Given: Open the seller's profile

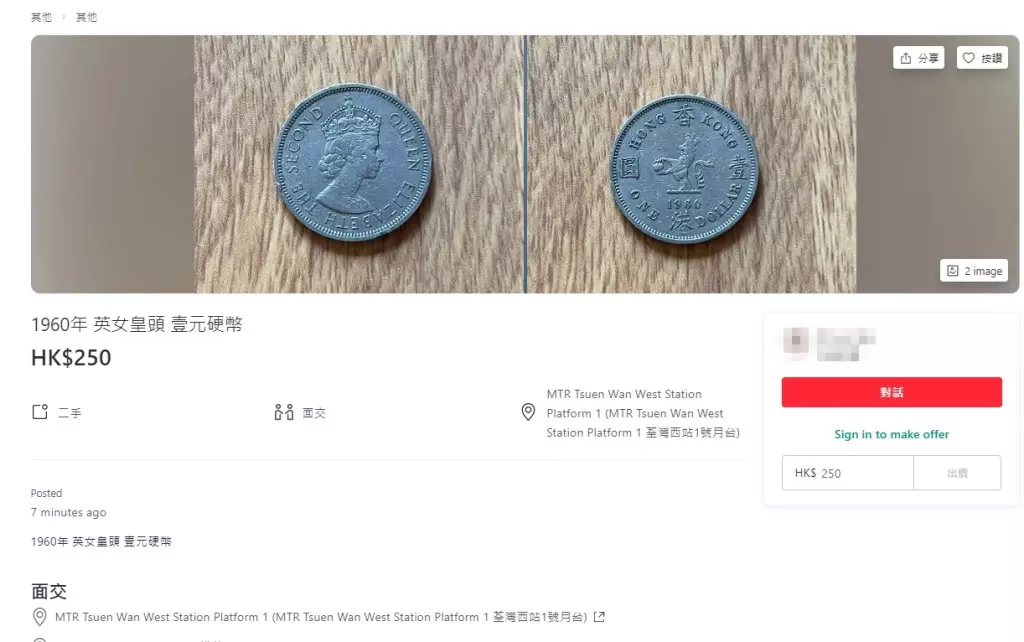Looking at the screenshot, I should [830, 343].
